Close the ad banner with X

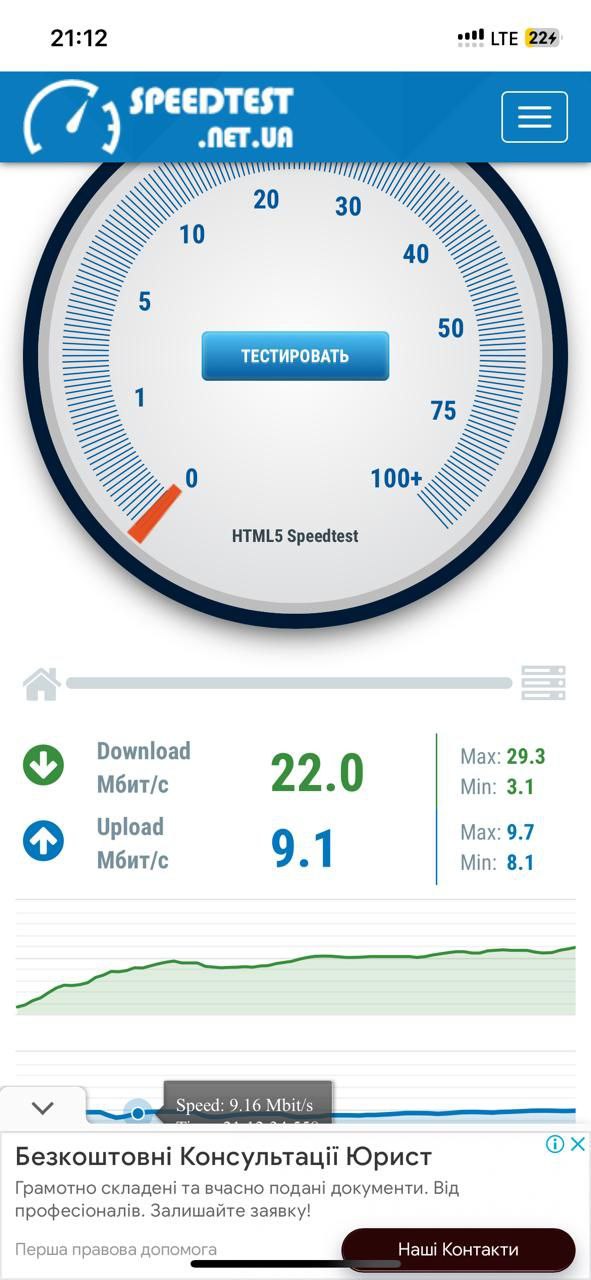pos(577,1145)
